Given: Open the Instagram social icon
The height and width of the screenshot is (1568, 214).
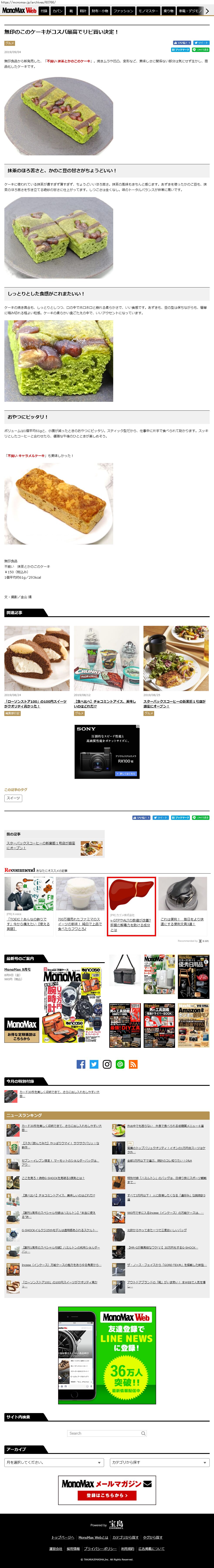Looking at the screenshot, I should tap(107, 1064).
